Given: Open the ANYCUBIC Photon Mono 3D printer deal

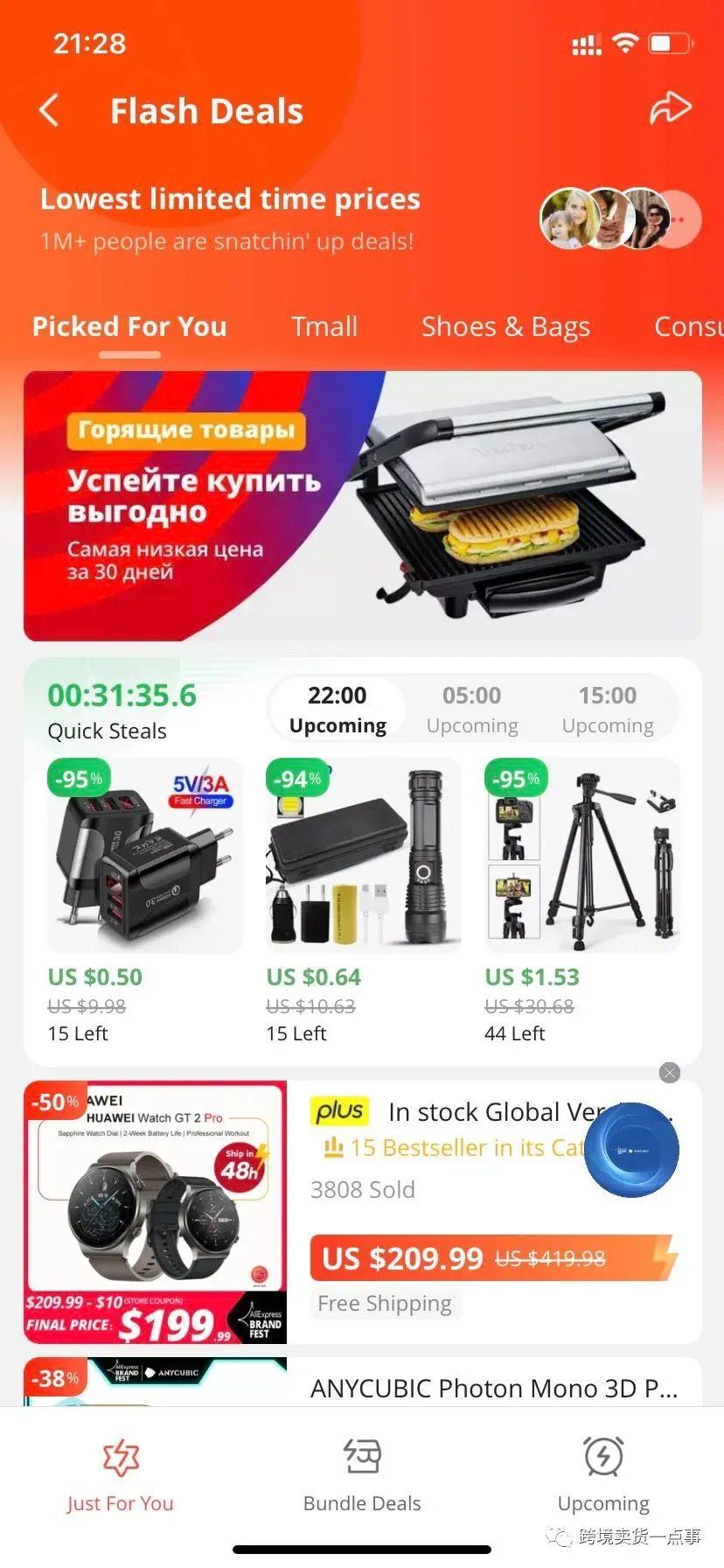Looking at the screenshot, I should (493, 1388).
